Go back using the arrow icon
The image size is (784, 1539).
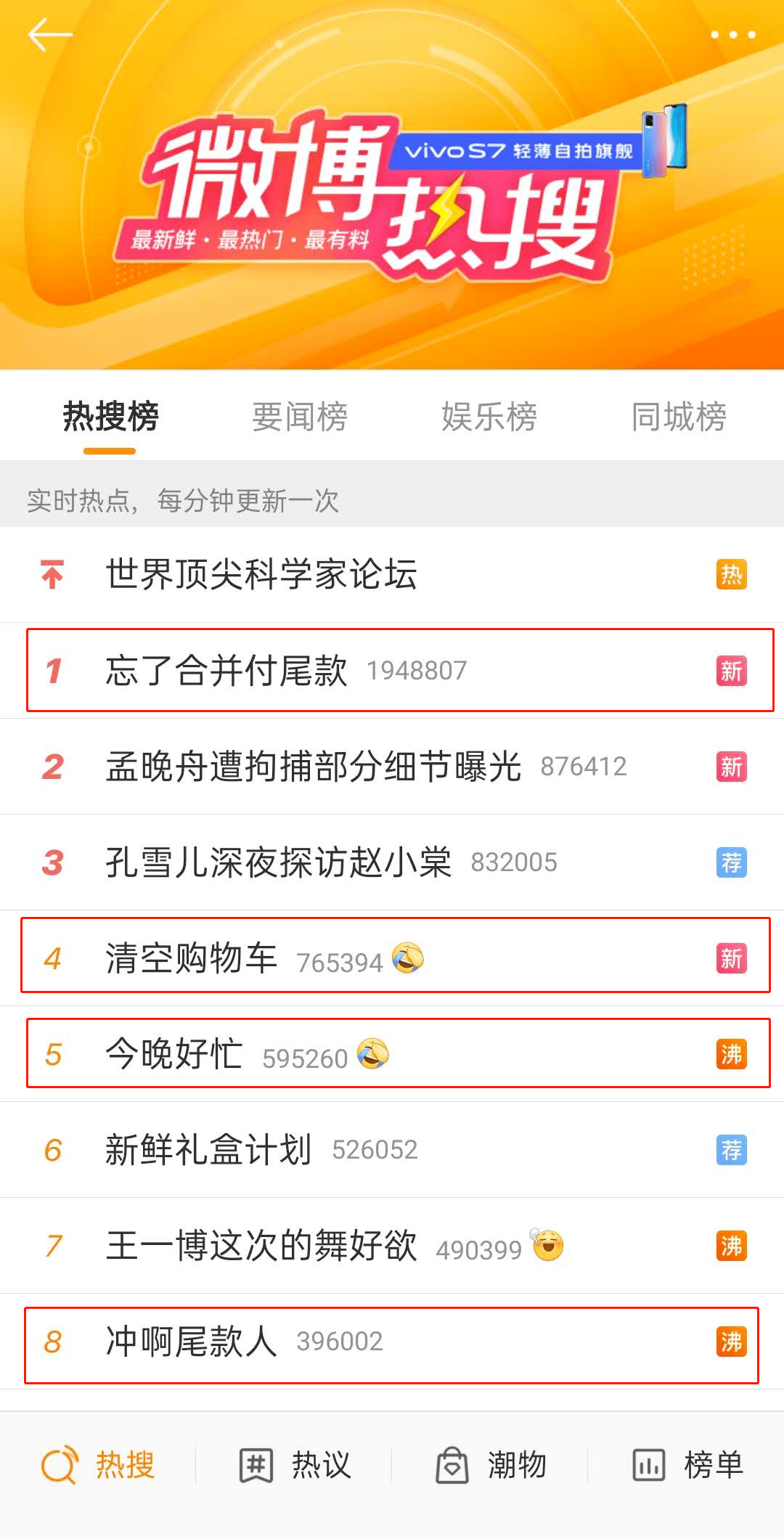pyautogui.click(x=49, y=35)
